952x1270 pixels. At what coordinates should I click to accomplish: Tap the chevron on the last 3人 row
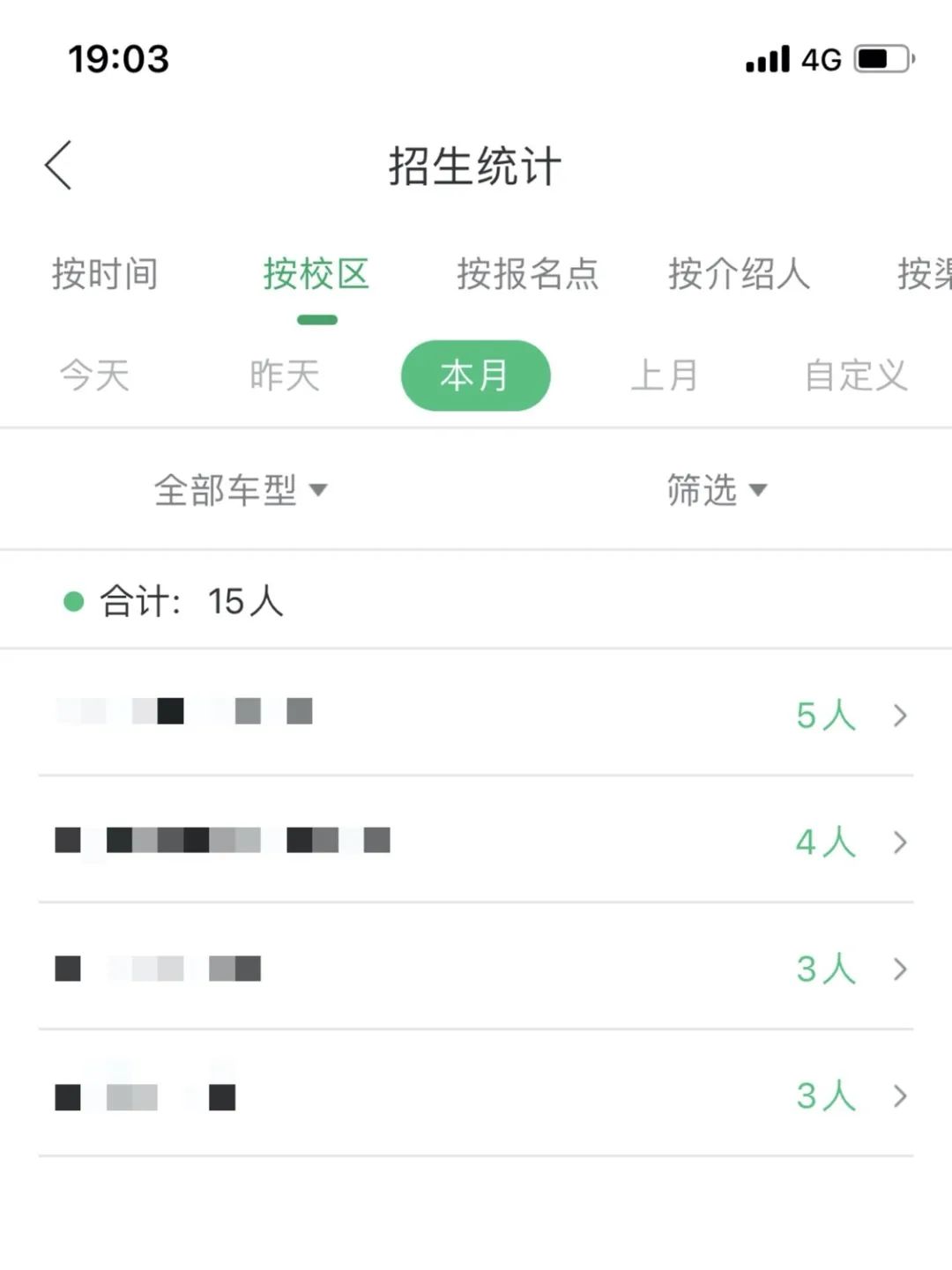[897, 1095]
